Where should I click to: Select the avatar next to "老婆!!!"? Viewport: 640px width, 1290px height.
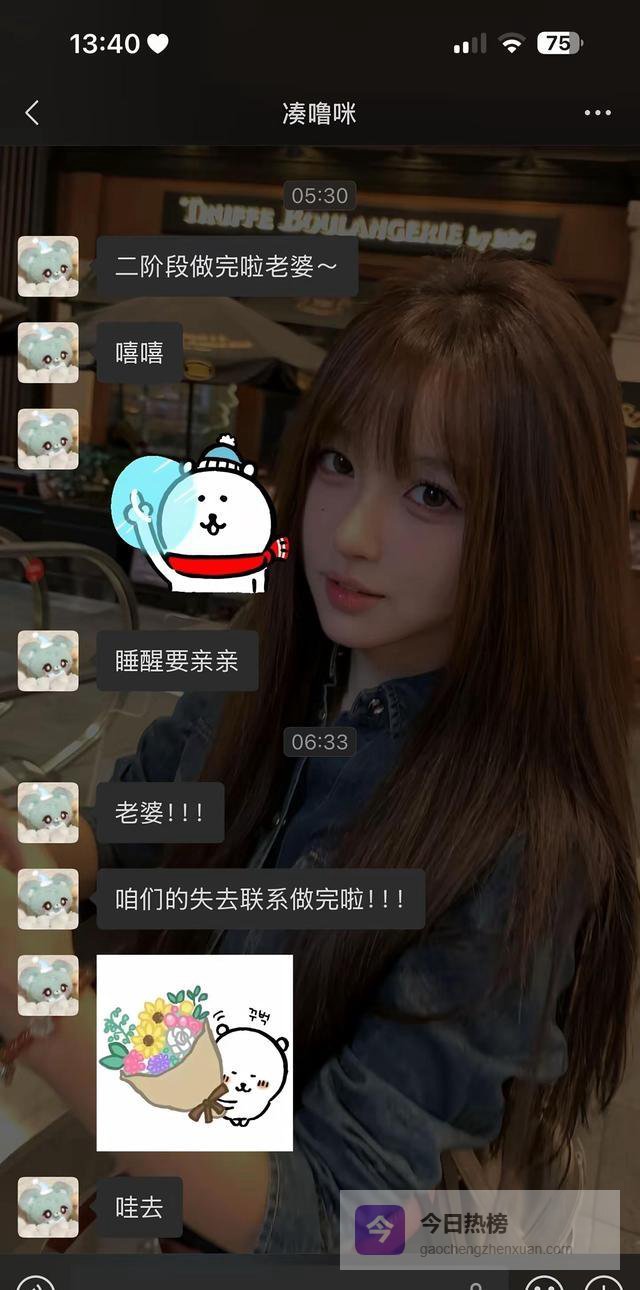[x=48, y=812]
